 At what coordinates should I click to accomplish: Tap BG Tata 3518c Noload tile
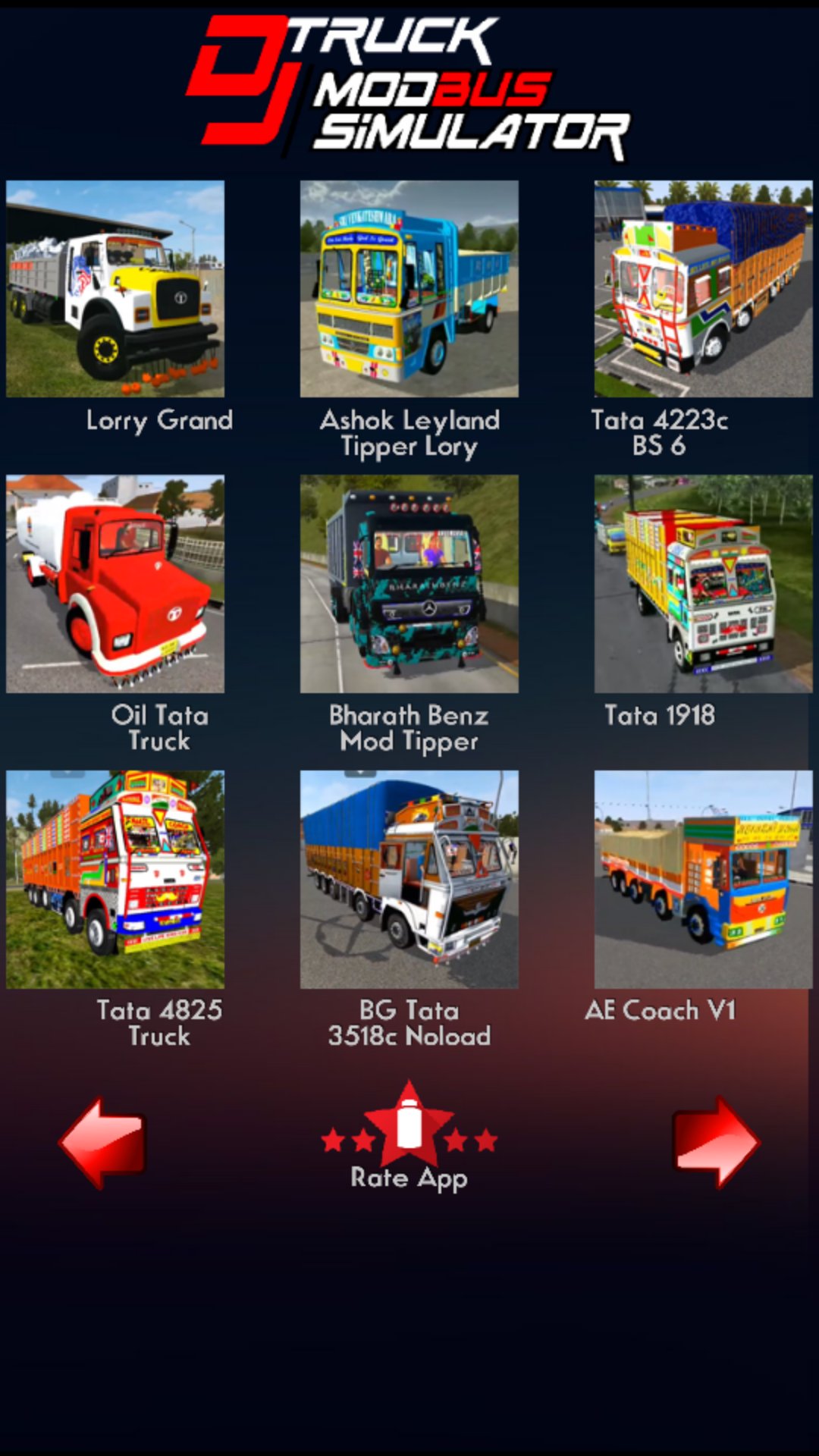point(409,880)
